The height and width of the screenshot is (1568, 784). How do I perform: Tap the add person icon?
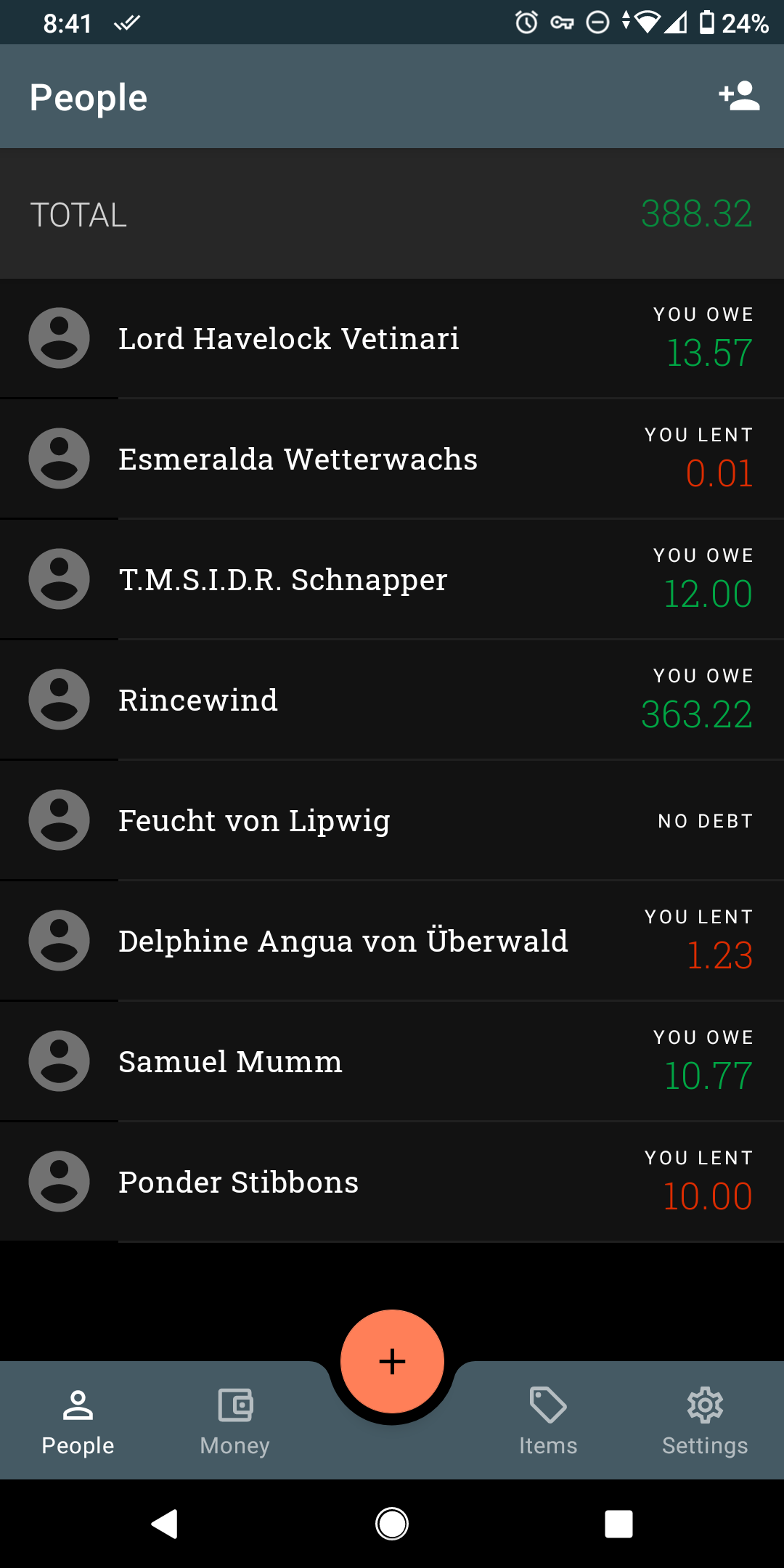click(739, 97)
